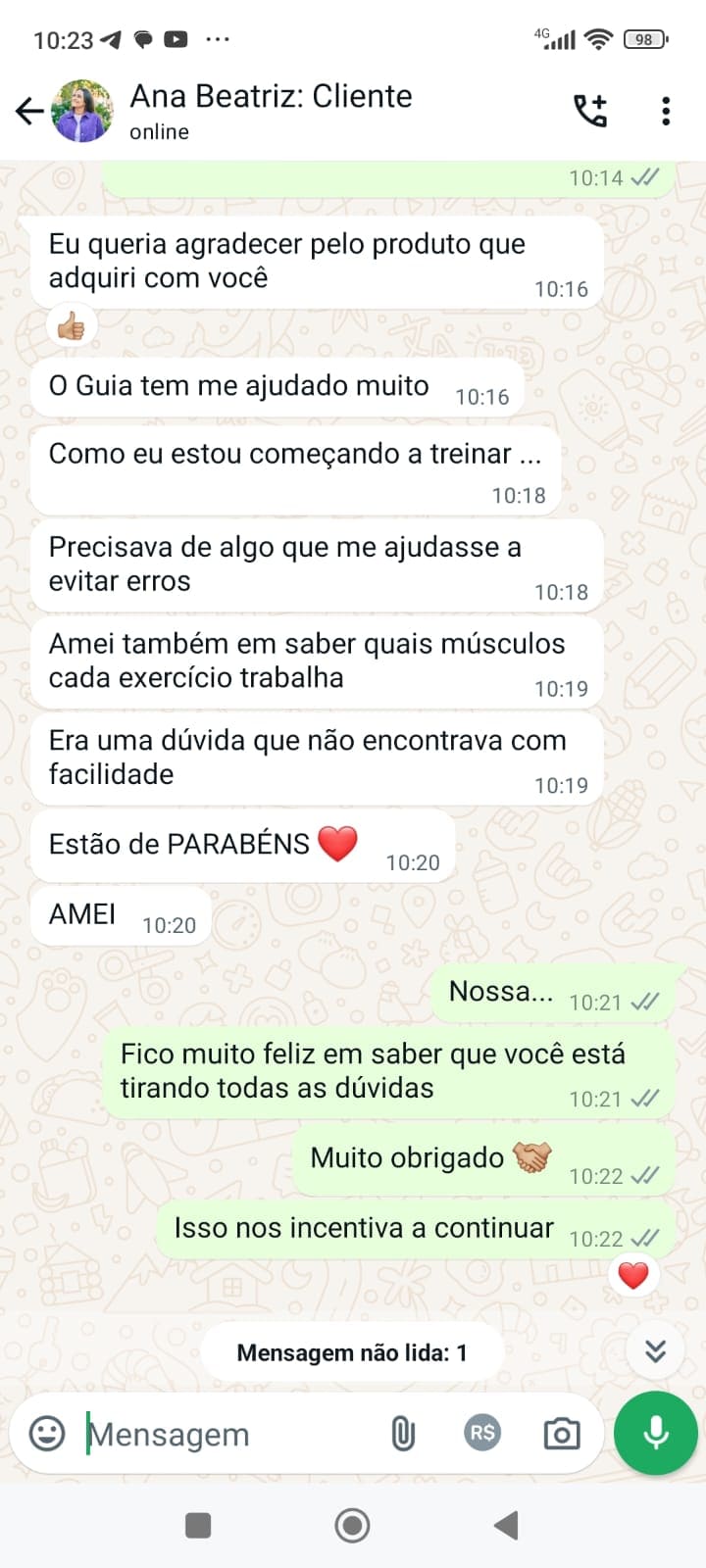Viewport: 706px width, 1568px height.
Task: Focus the Mensagem text field
Action: pos(226,1435)
